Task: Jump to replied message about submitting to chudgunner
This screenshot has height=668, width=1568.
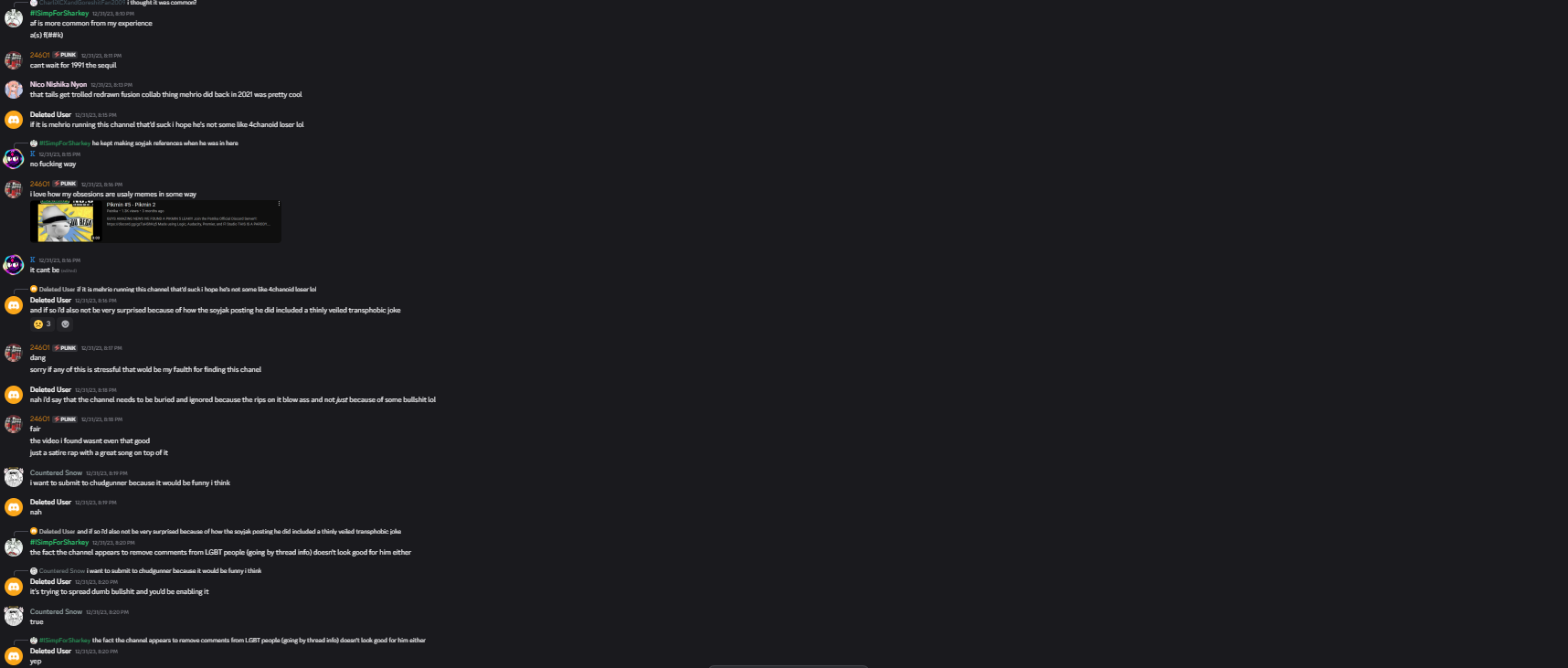Action: click(174, 571)
